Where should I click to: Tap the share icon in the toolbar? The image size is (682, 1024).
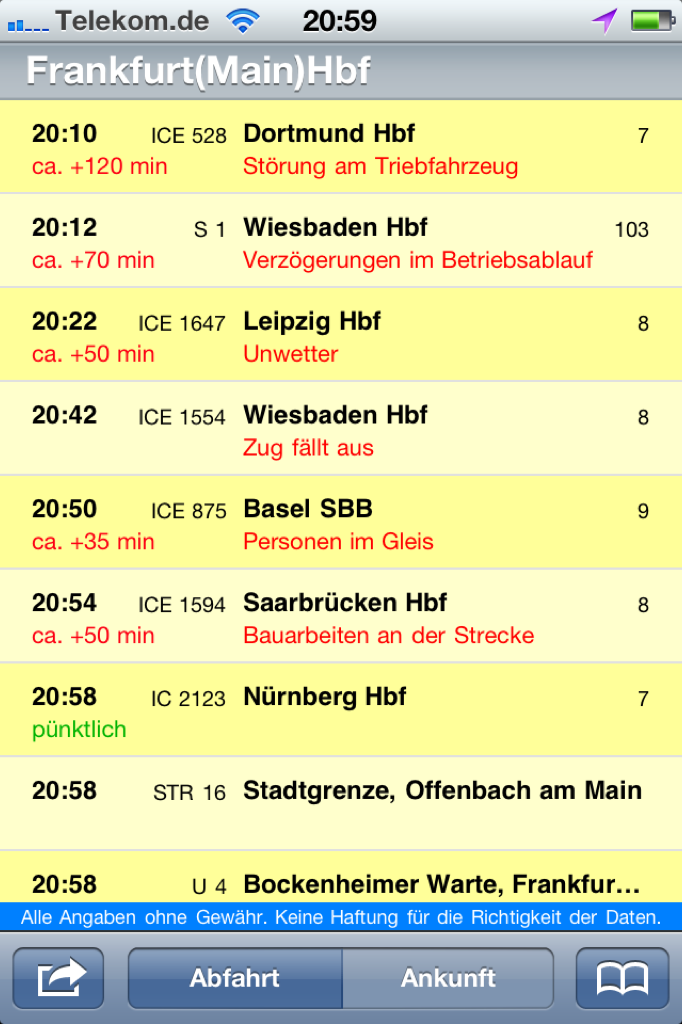click(58, 978)
